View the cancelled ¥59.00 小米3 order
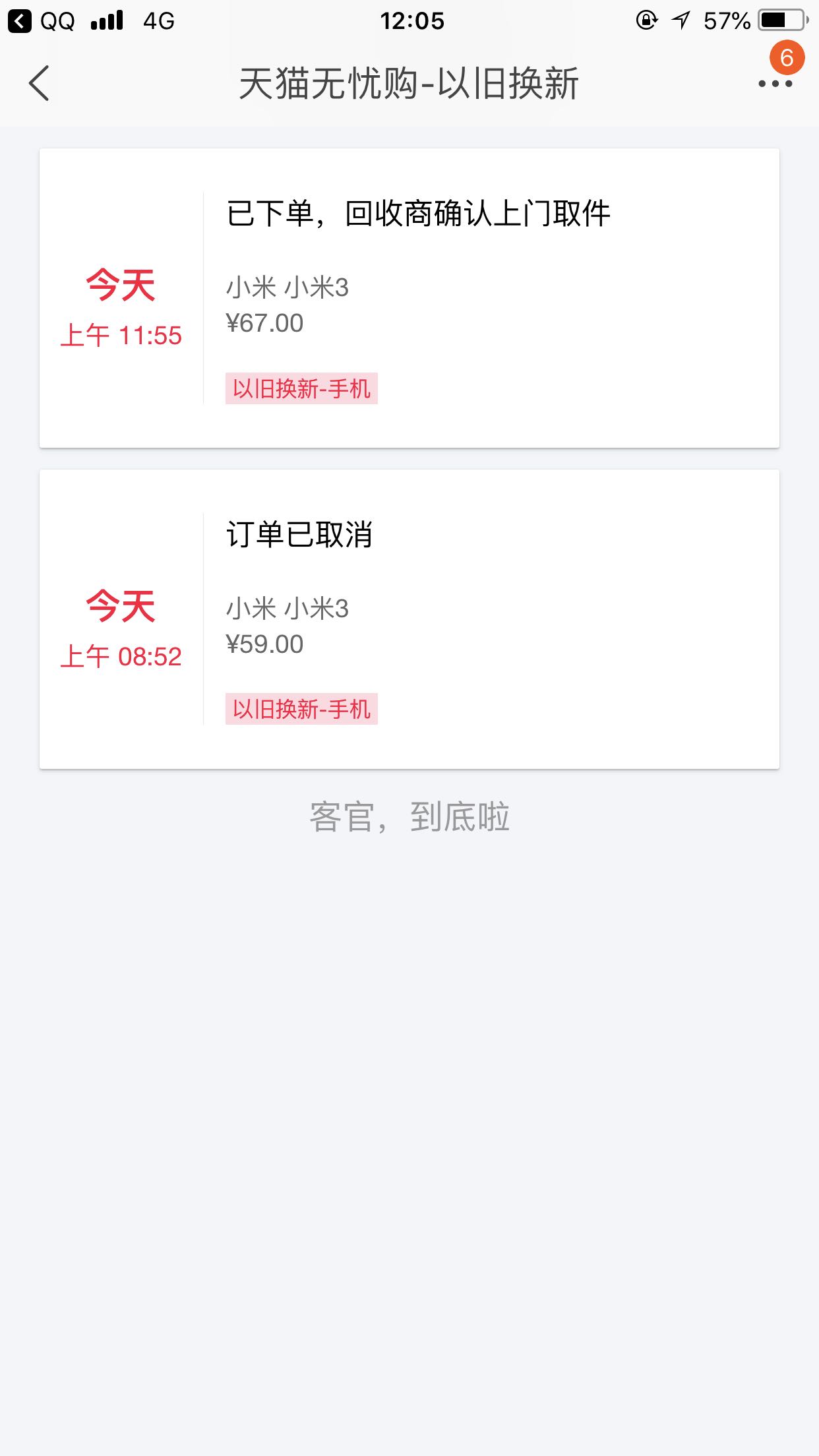 click(x=409, y=619)
